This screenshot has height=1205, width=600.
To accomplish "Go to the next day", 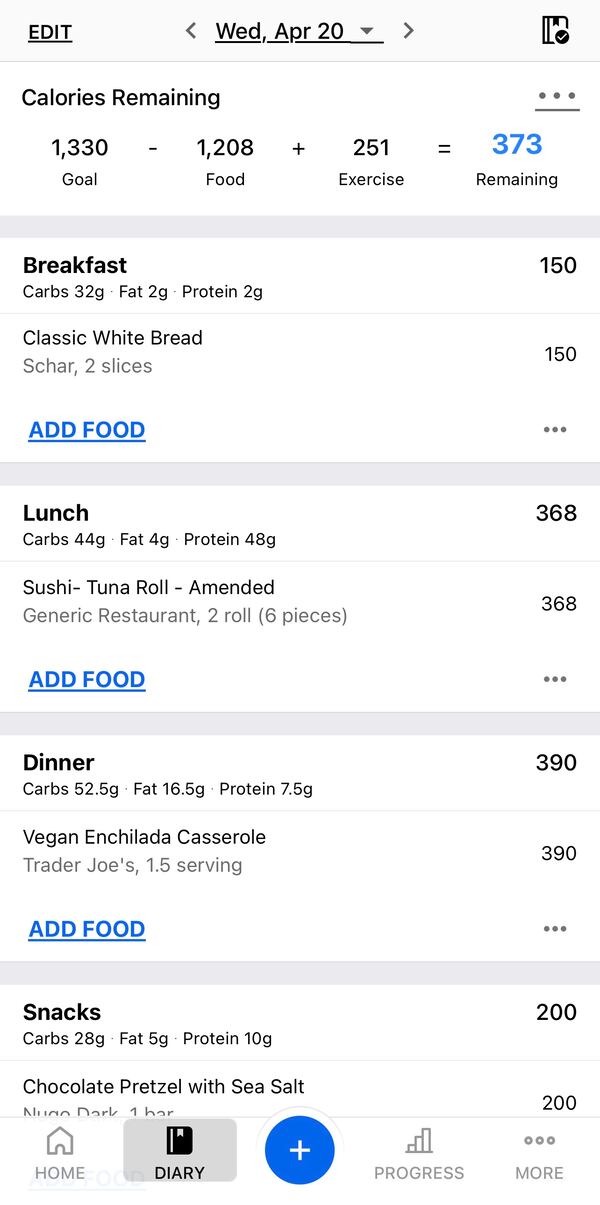I will (408, 31).
